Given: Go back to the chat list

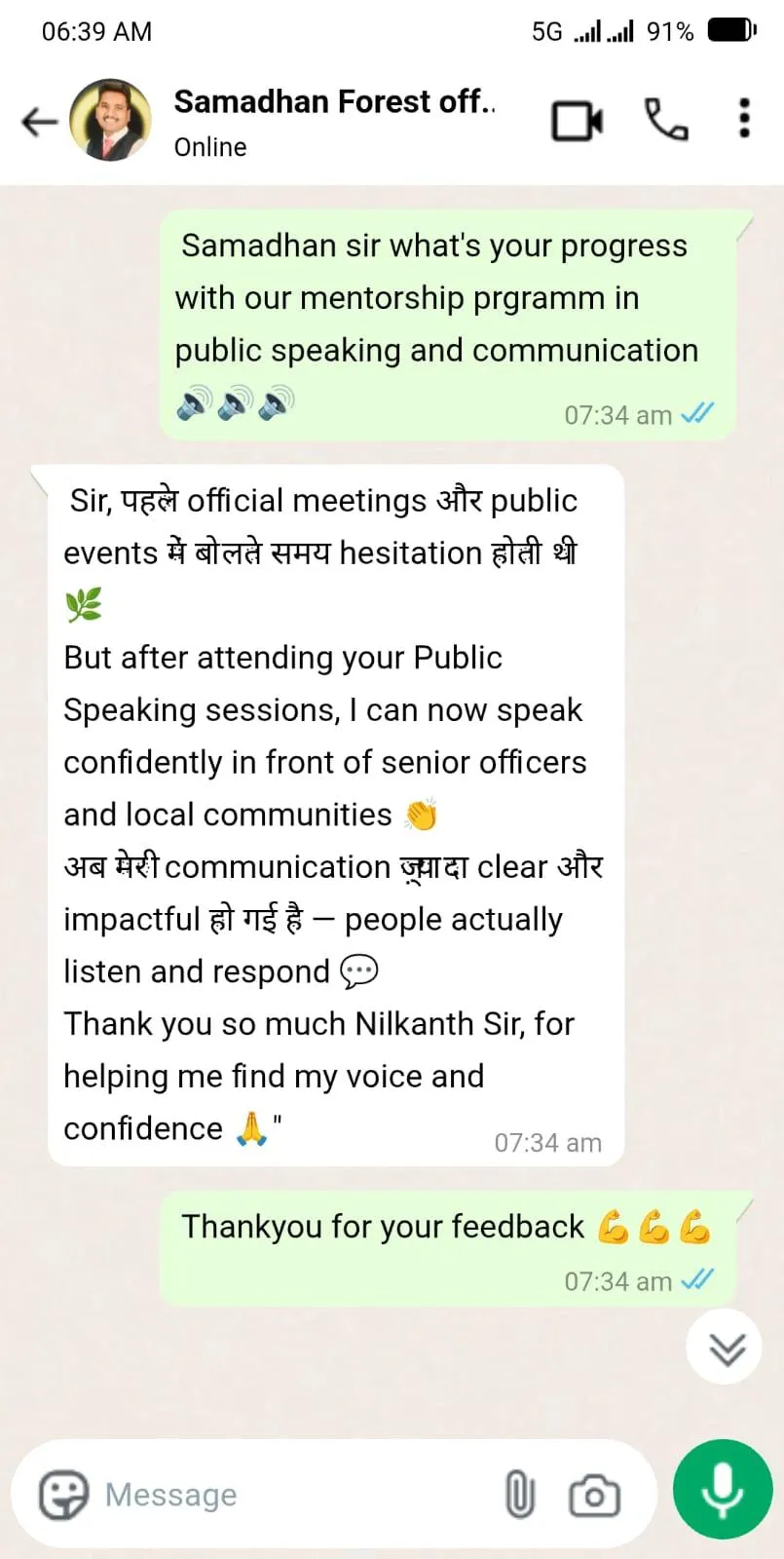Looking at the screenshot, I should [39, 122].
